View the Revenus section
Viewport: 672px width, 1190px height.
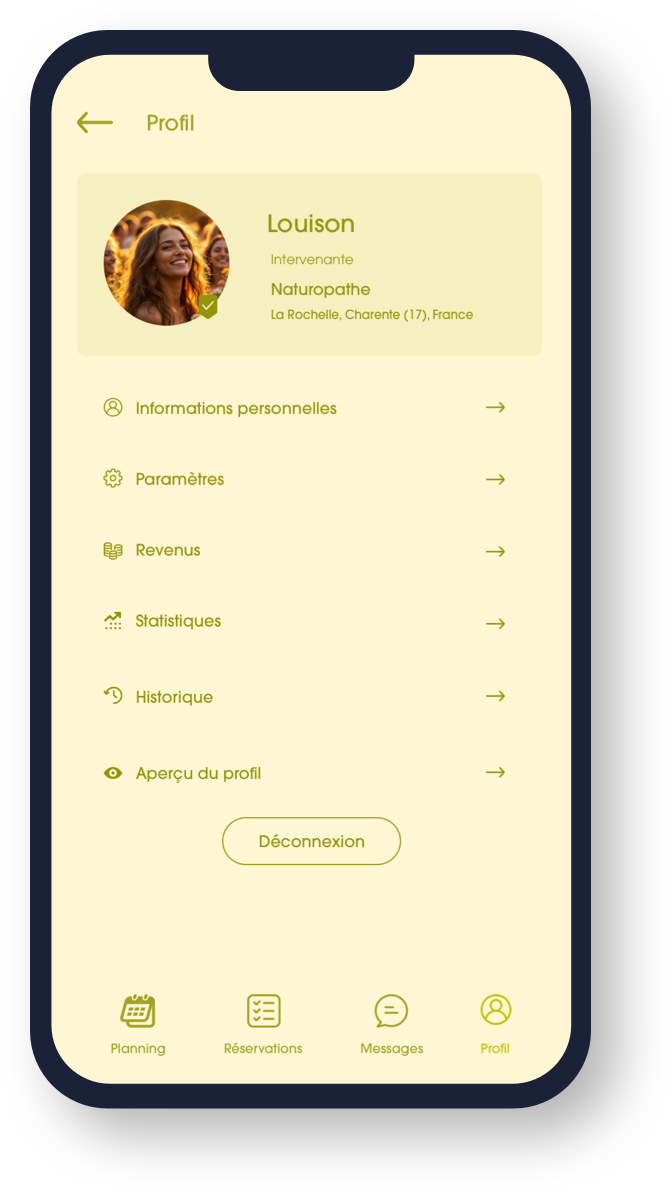point(168,550)
